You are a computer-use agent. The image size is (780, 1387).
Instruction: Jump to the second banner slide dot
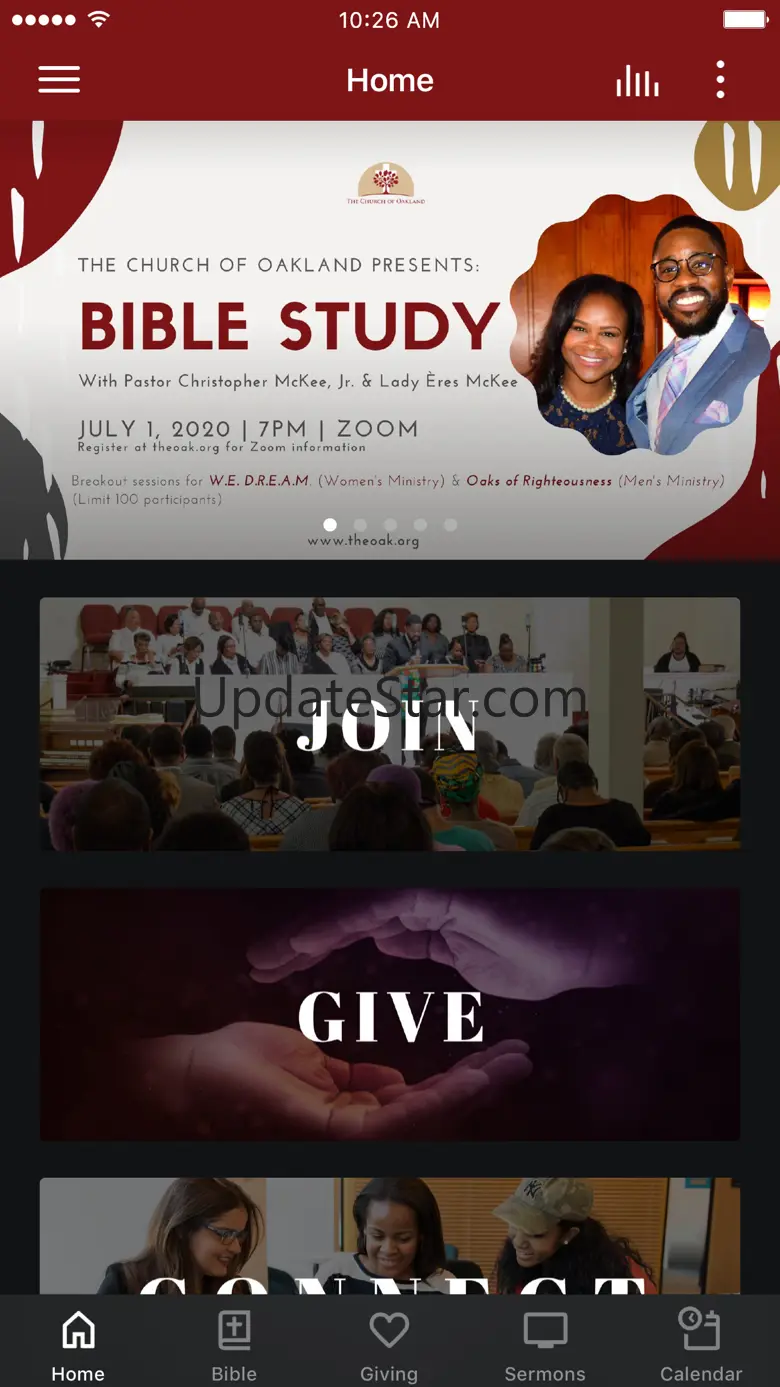point(360,525)
